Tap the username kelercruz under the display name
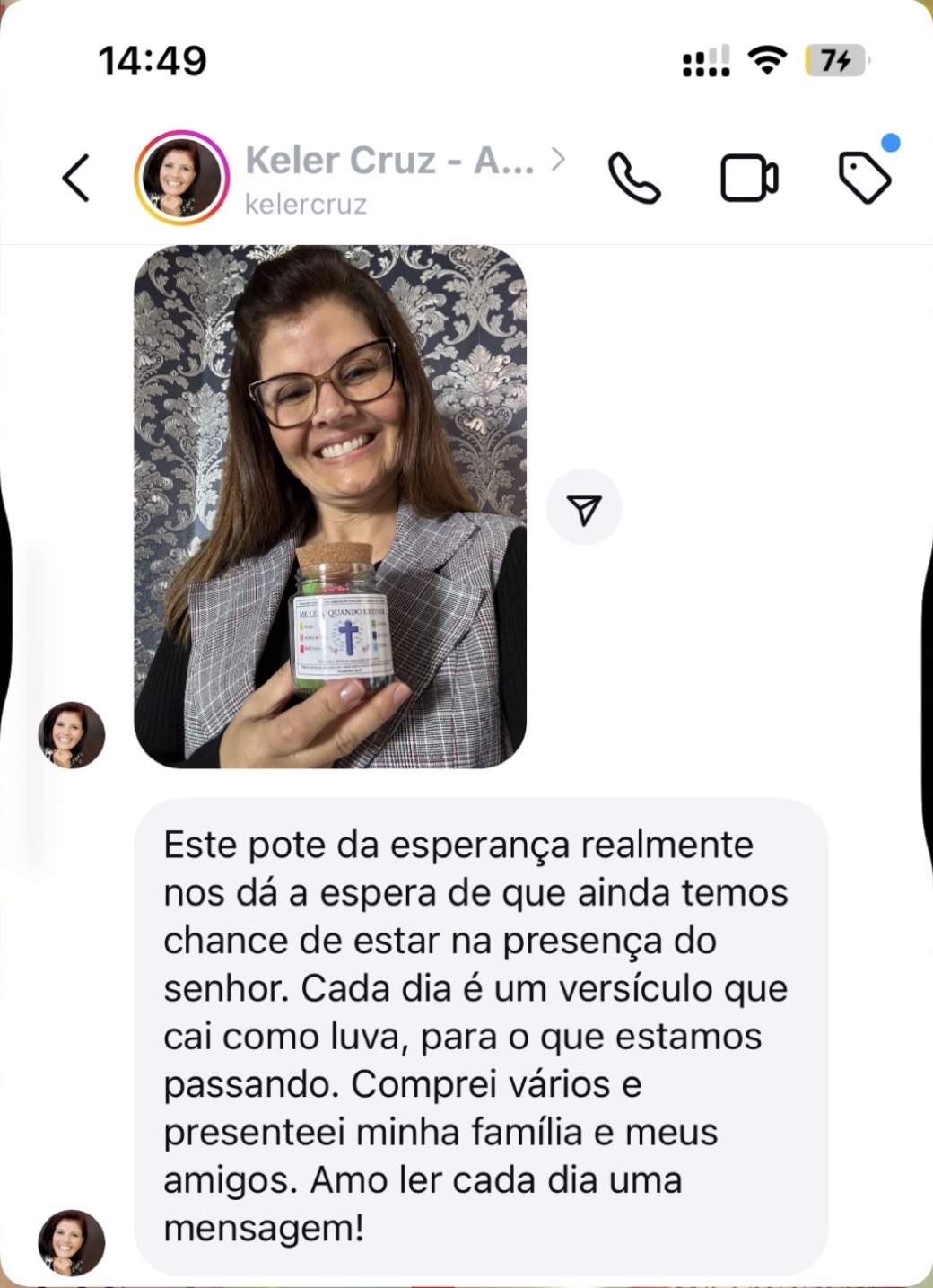Image resolution: width=933 pixels, height=1288 pixels. tap(305, 205)
